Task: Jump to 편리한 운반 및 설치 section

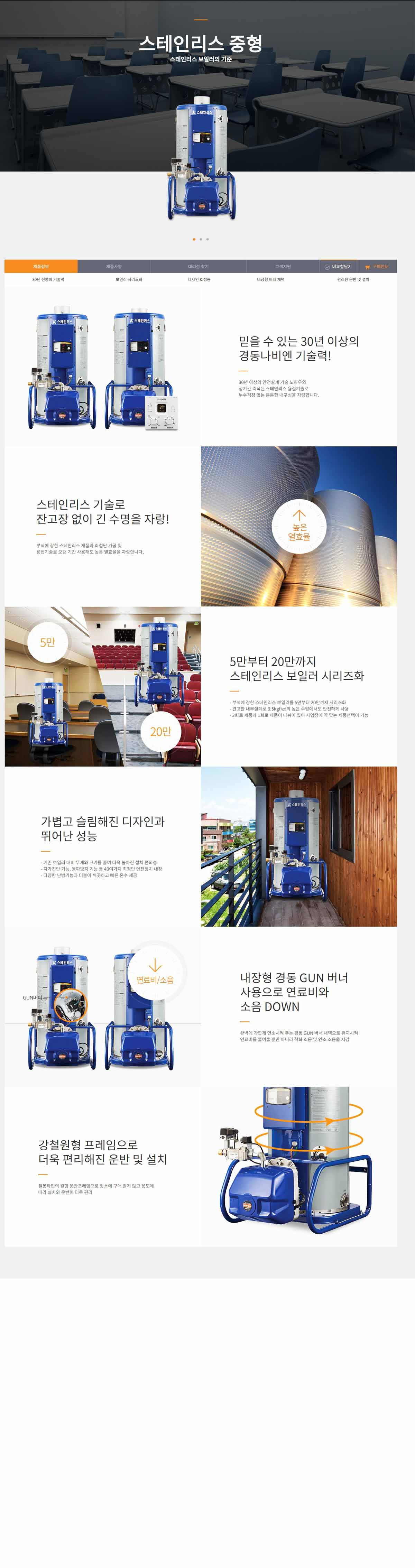Action: tap(353, 279)
